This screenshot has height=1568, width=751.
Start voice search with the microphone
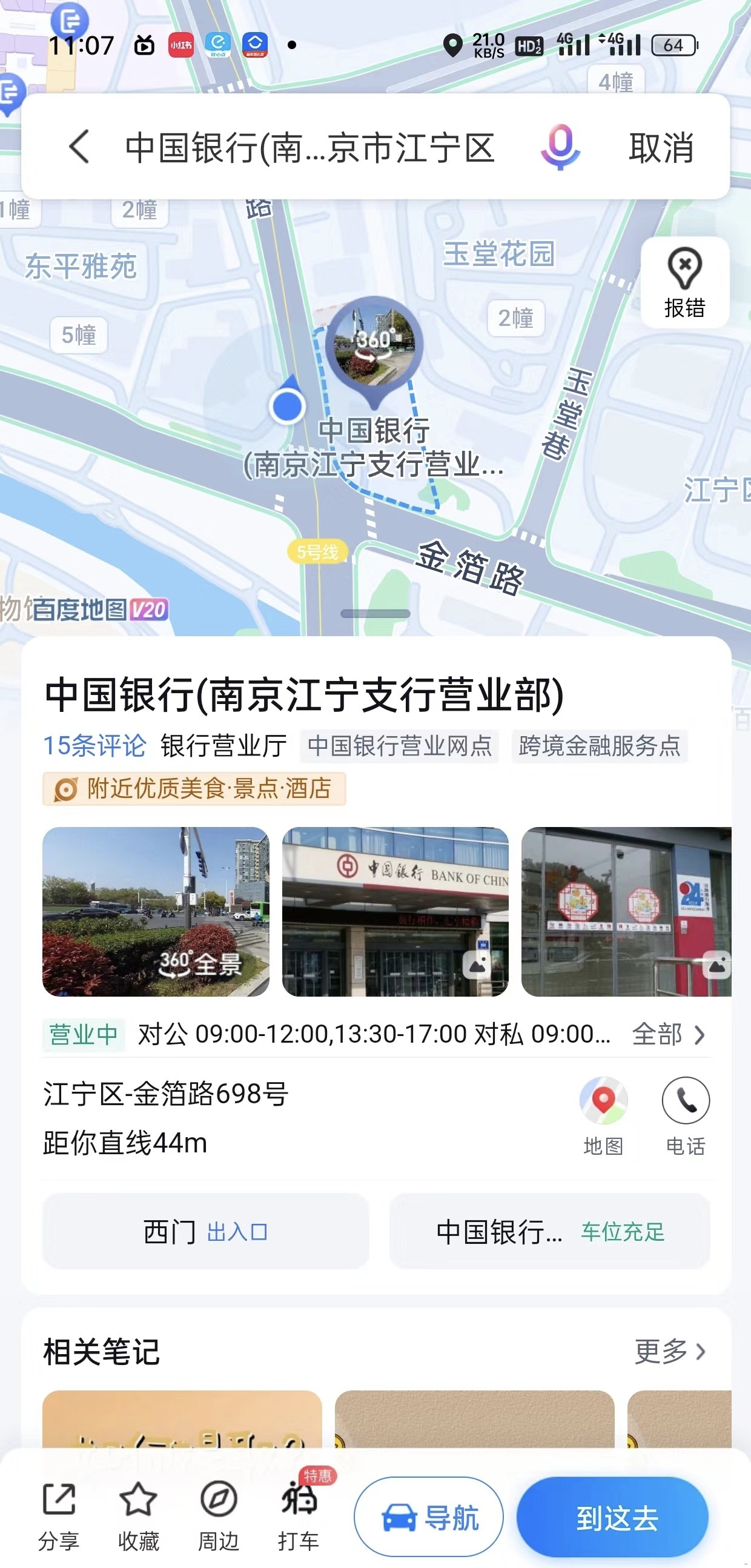pos(560,147)
